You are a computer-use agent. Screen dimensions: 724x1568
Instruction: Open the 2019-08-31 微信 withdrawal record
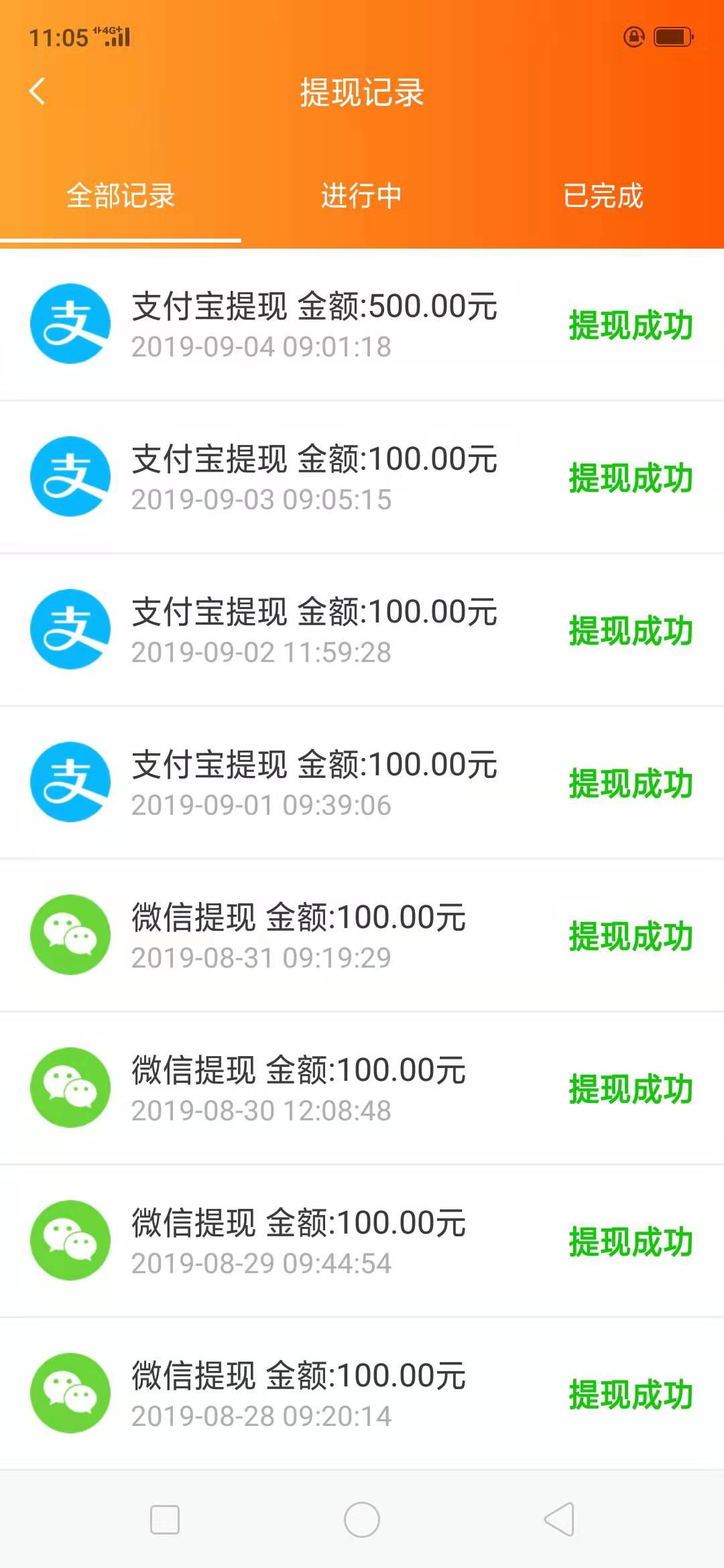click(362, 935)
